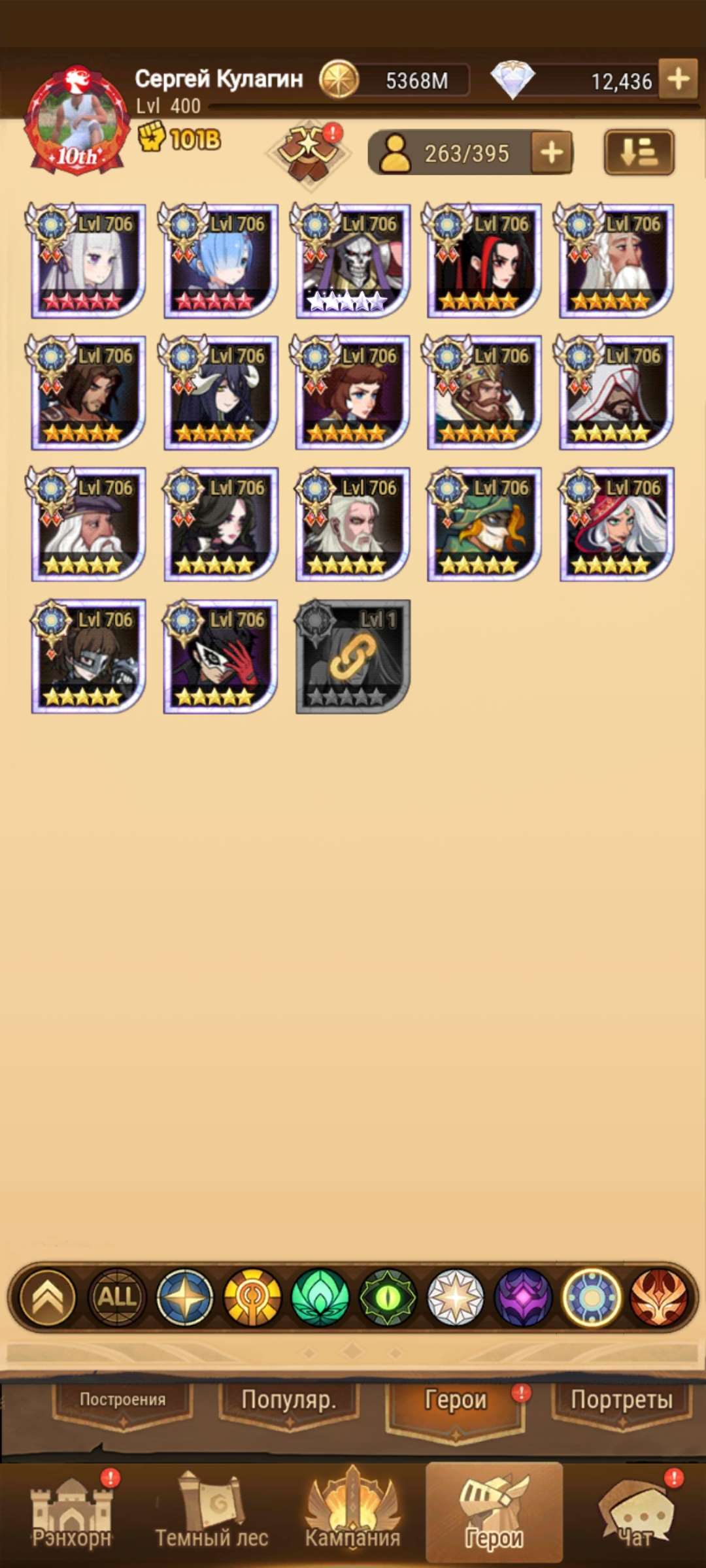Open Темный лес section
The image size is (706, 1568).
click(x=211, y=1514)
